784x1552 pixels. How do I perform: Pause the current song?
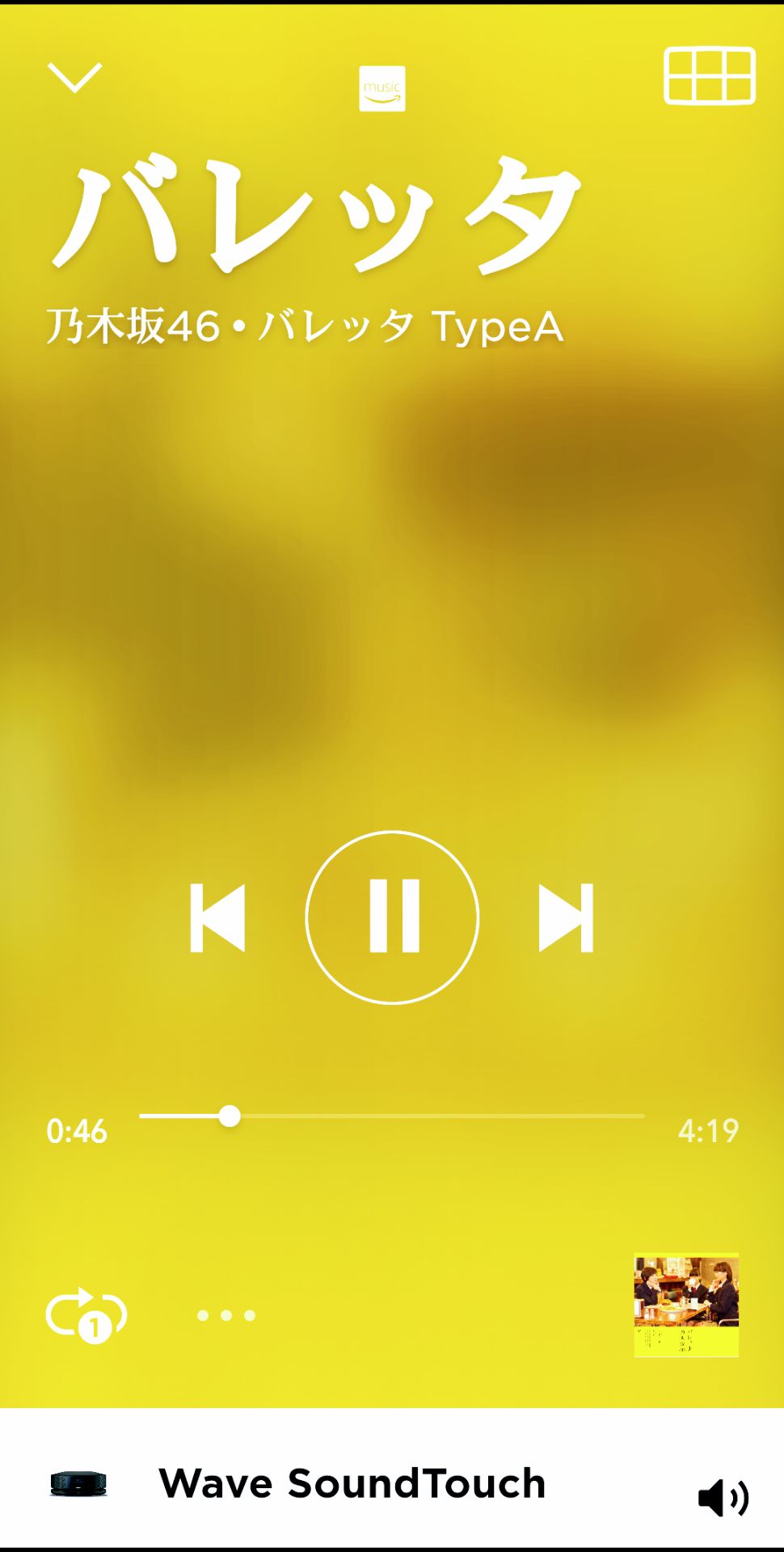(x=392, y=917)
